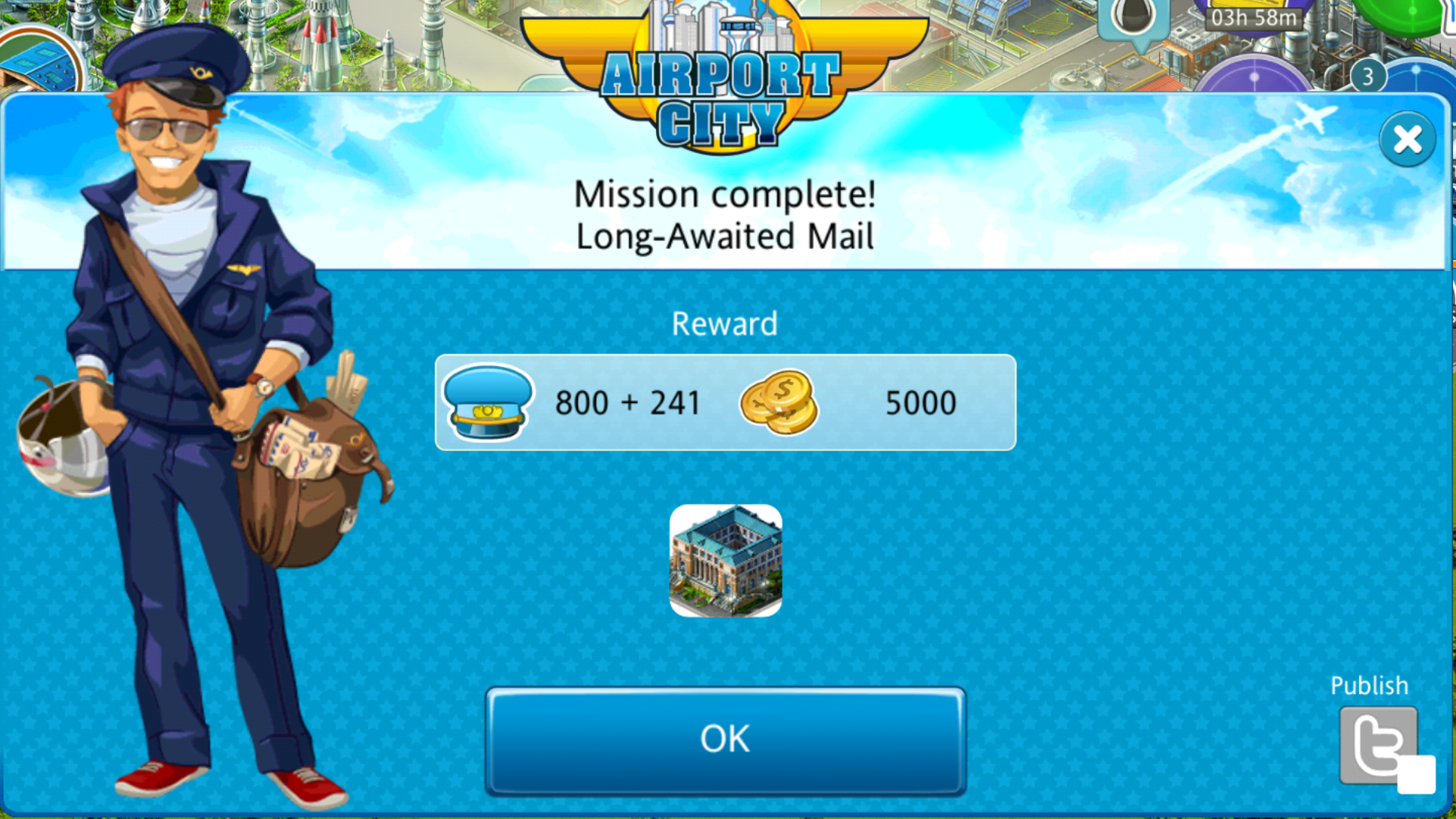Image resolution: width=1456 pixels, height=819 pixels.
Task: Confirm the reward with OK
Action: click(725, 739)
